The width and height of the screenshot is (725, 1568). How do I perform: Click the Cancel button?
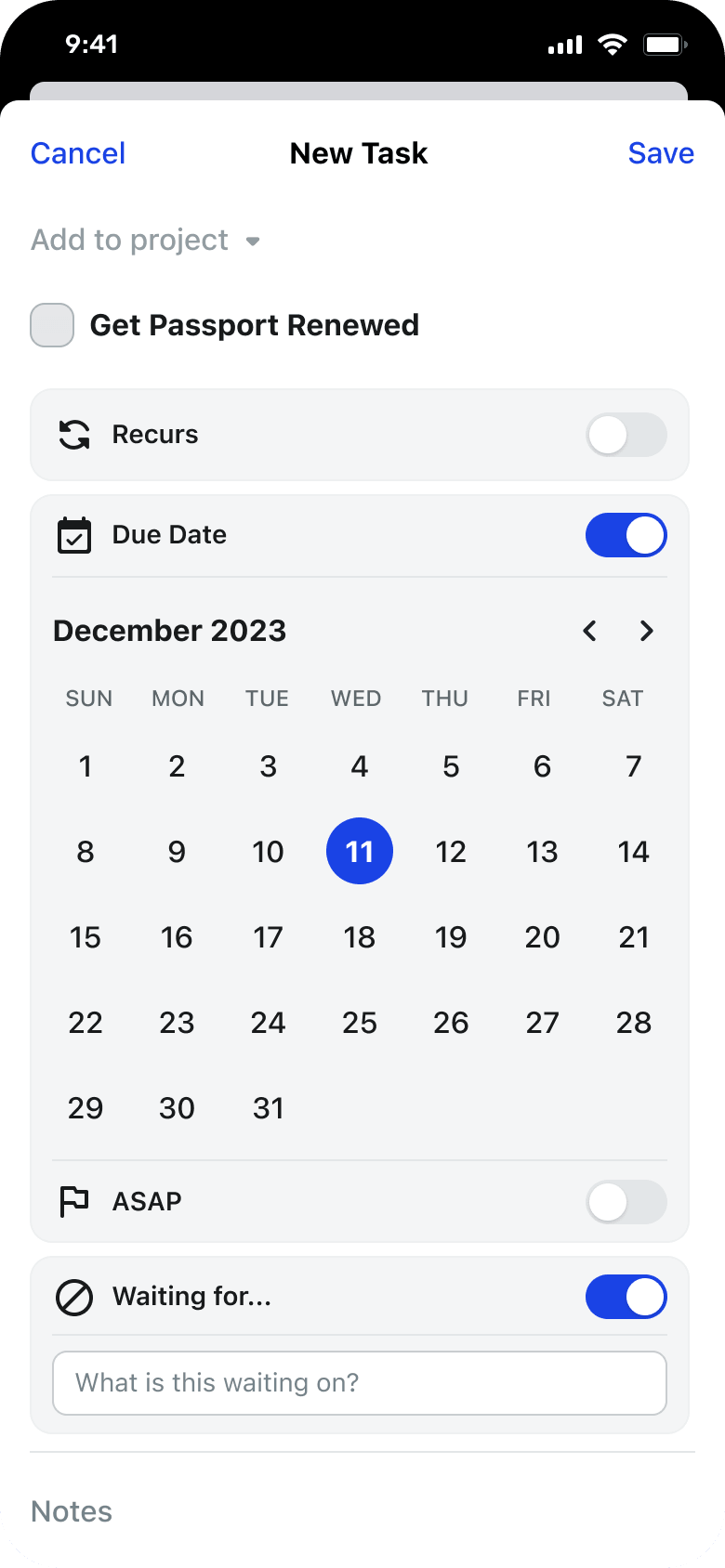coord(78,152)
